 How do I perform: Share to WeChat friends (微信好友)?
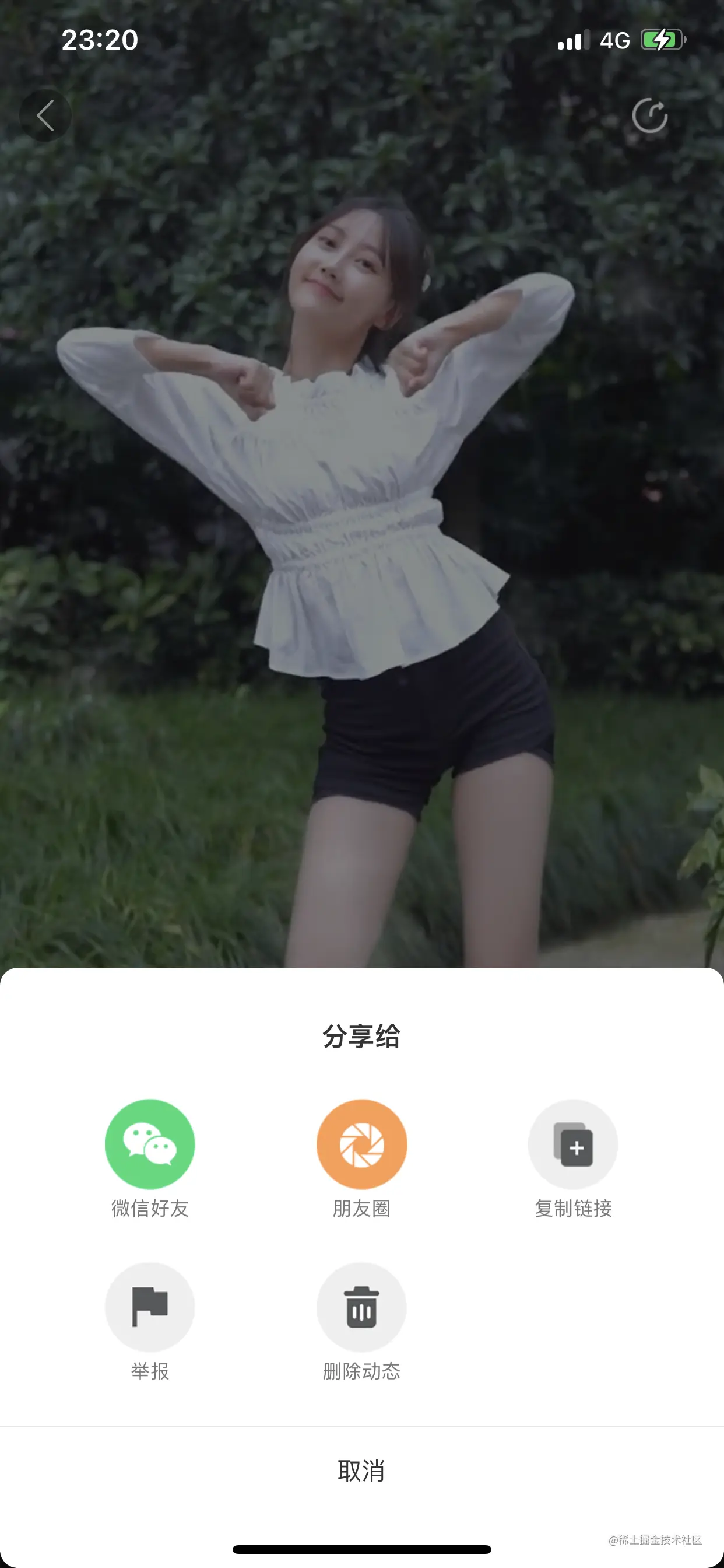(x=150, y=1144)
